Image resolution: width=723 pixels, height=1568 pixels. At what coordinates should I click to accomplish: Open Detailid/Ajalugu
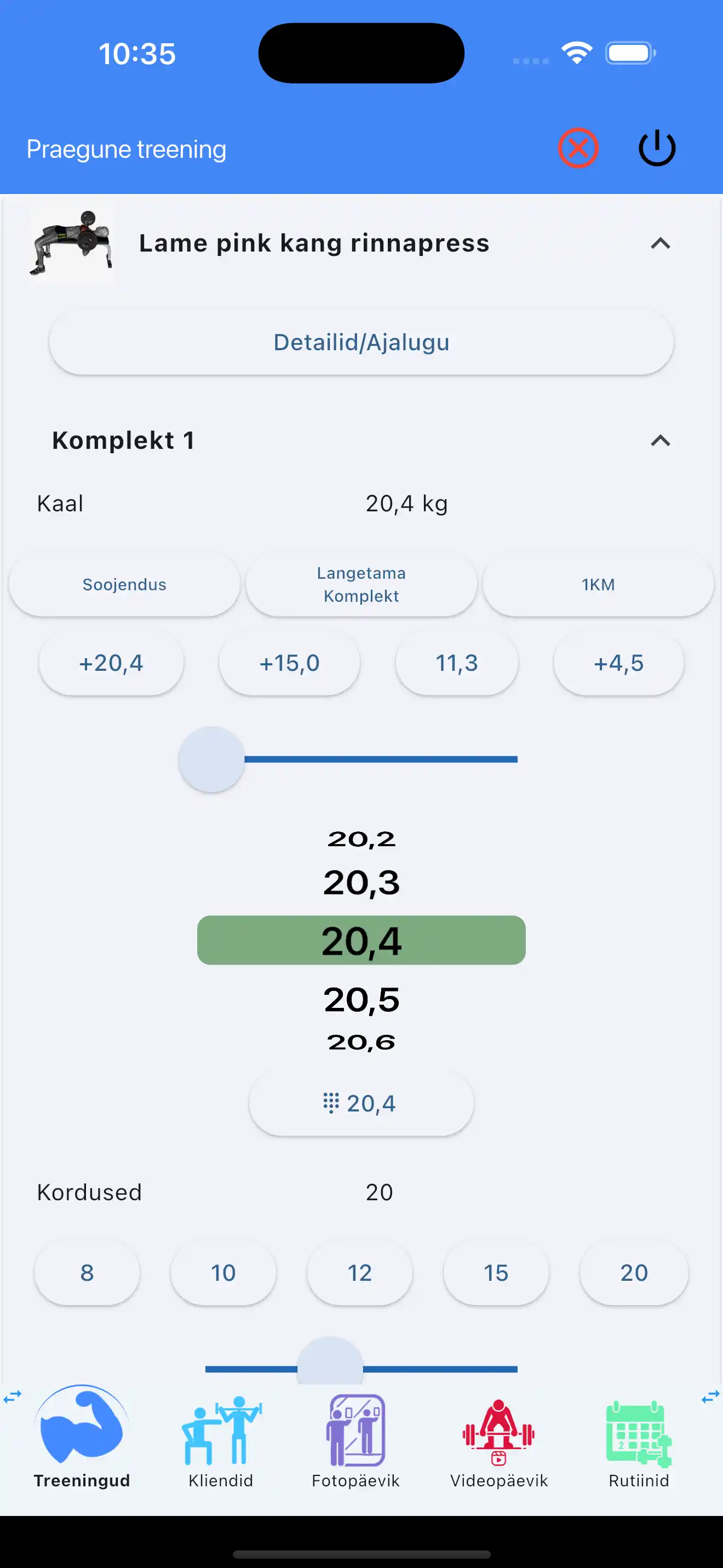pyautogui.click(x=361, y=341)
